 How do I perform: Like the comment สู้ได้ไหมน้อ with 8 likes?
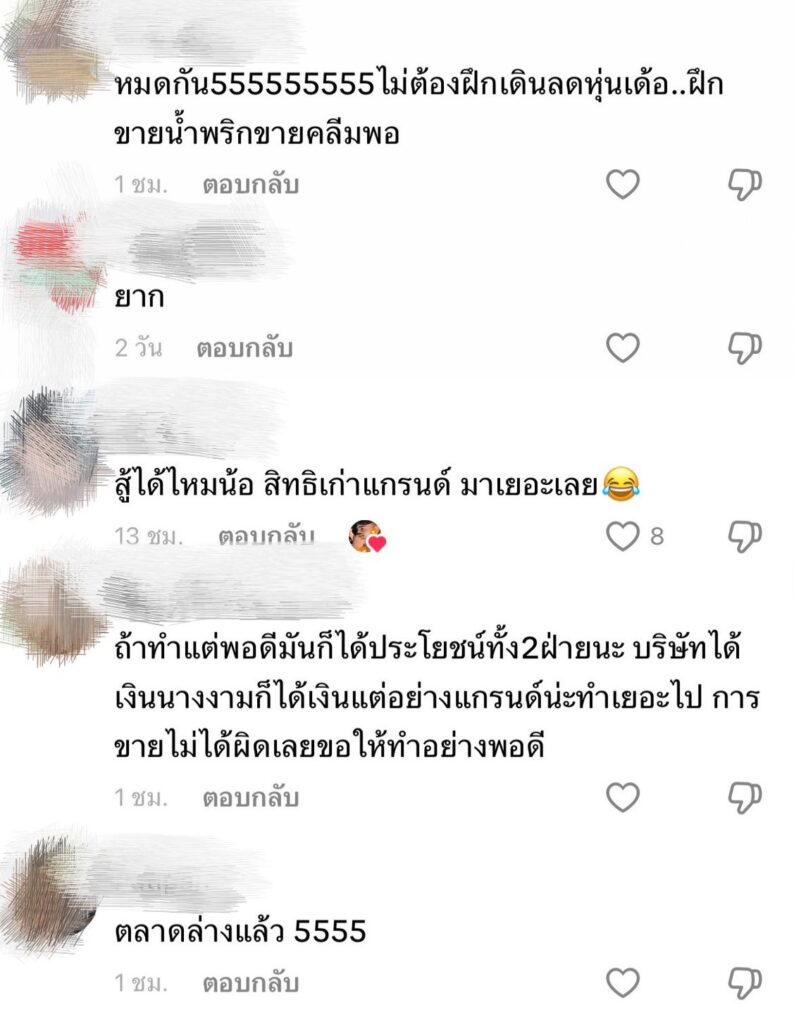(623, 536)
